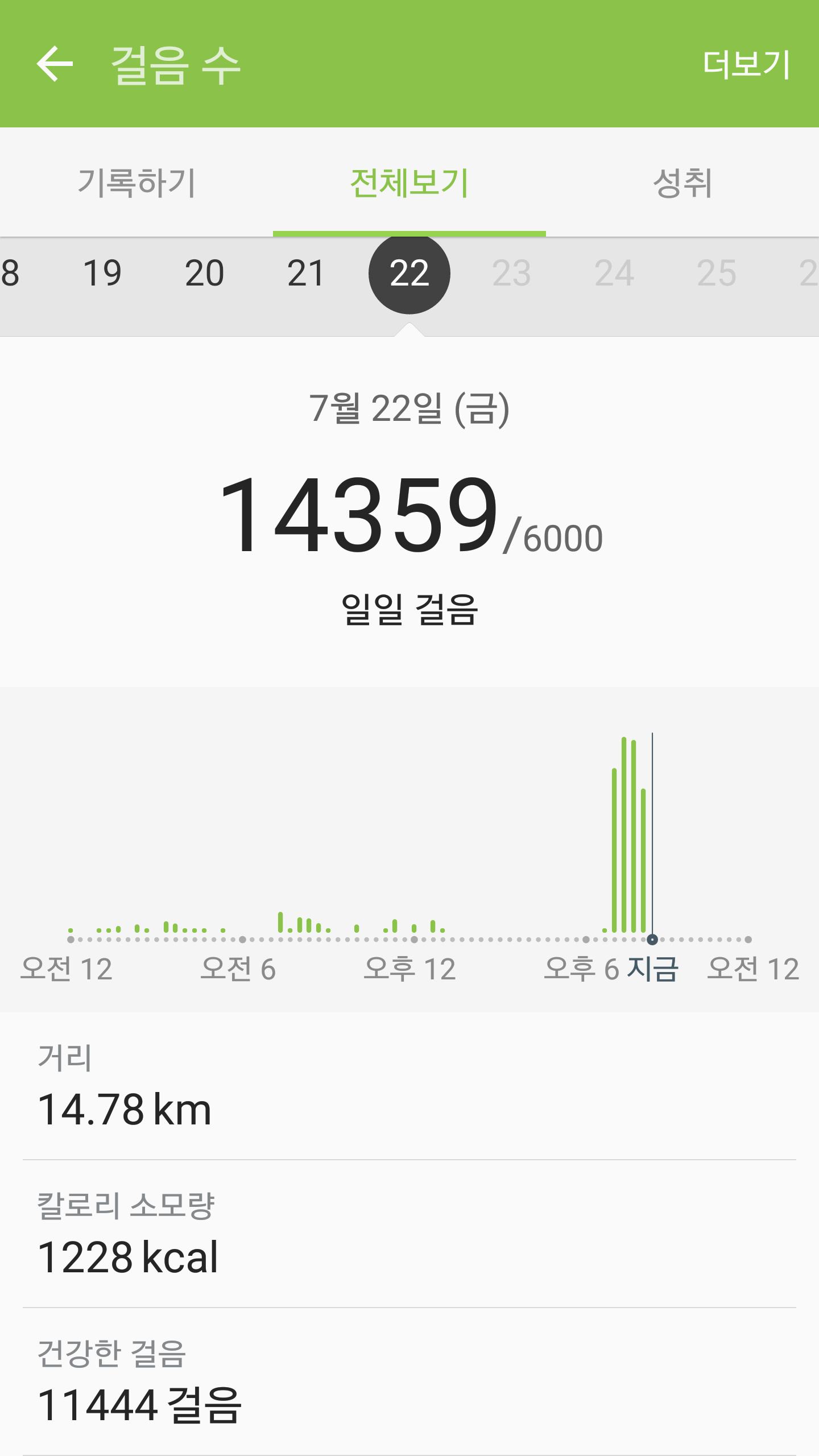Go back using the top arrow
Screen dimensions: 819x1456
point(55,64)
